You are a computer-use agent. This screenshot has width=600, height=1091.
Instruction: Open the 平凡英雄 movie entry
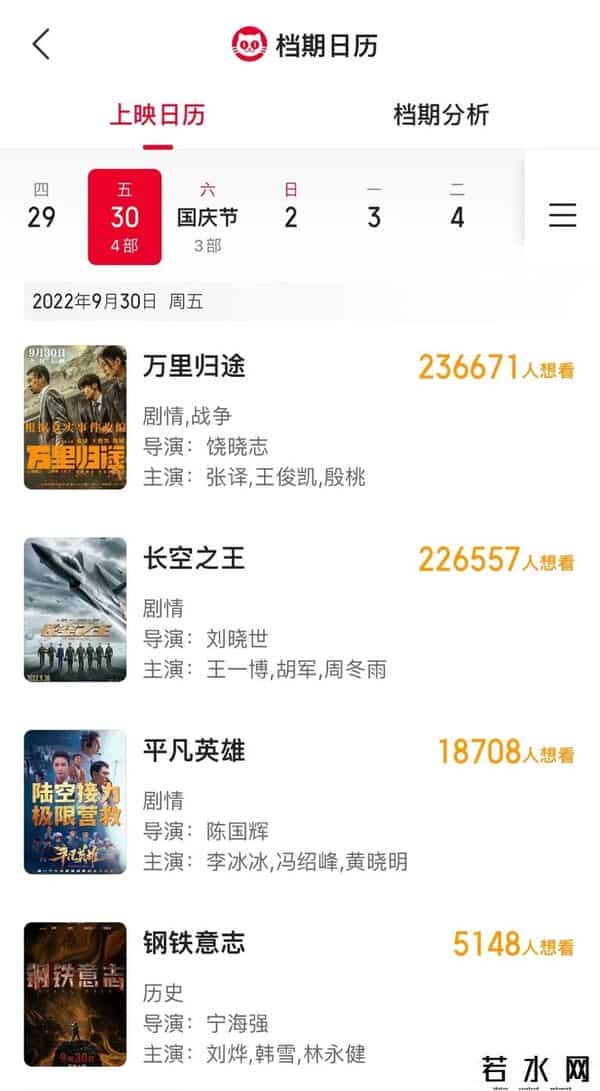tap(194, 751)
